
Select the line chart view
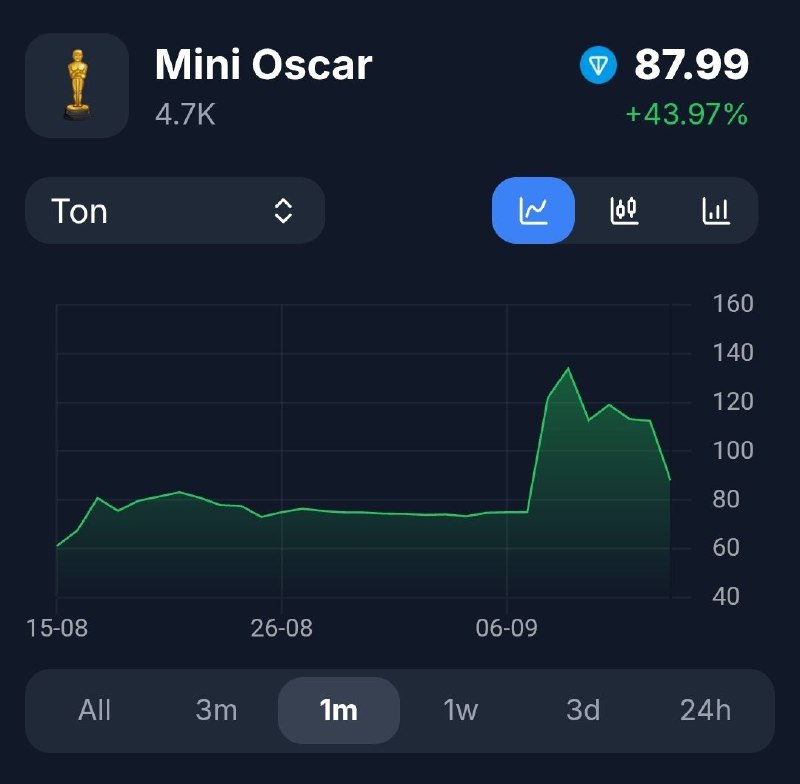[x=533, y=211]
